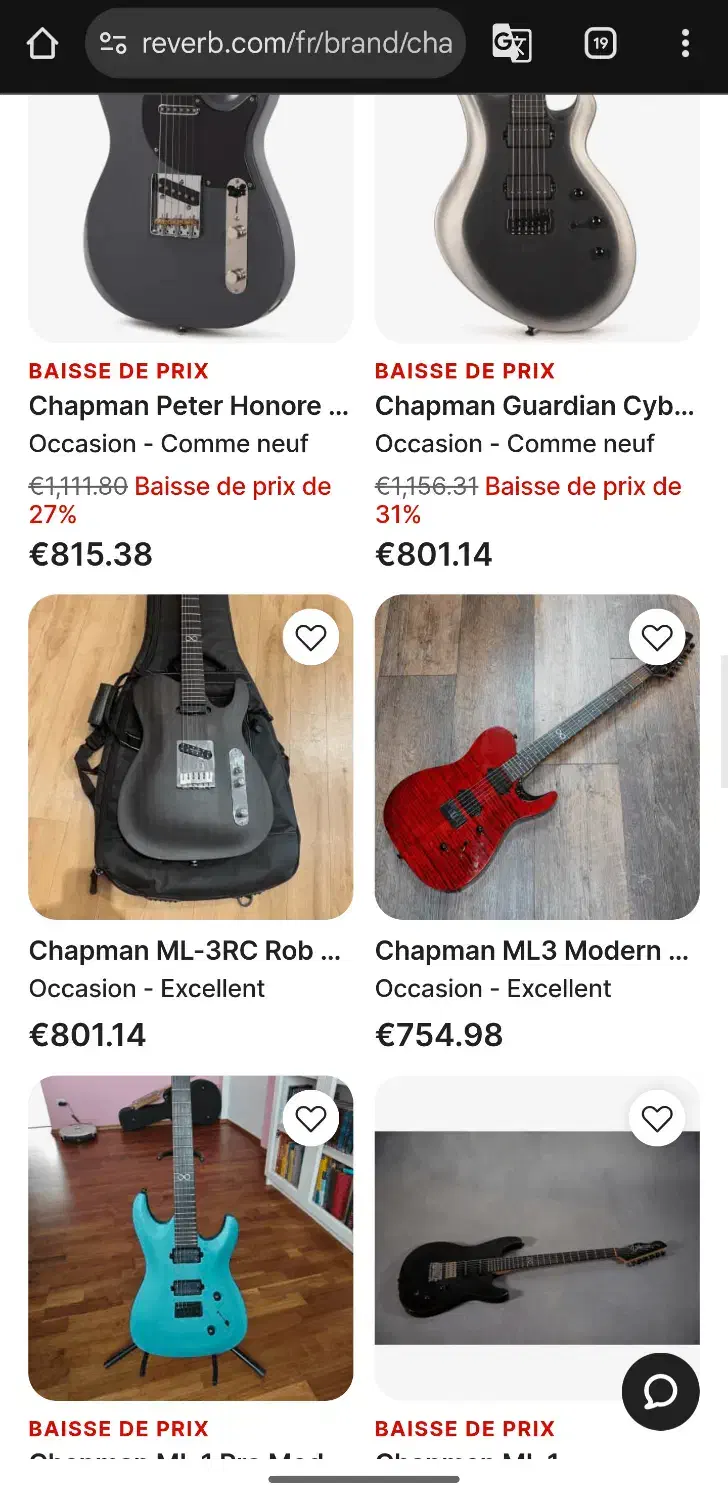Tap the heart icon on the red ML3 Modern
Image resolution: width=728 pixels, height=1500 pixels.
point(658,636)
